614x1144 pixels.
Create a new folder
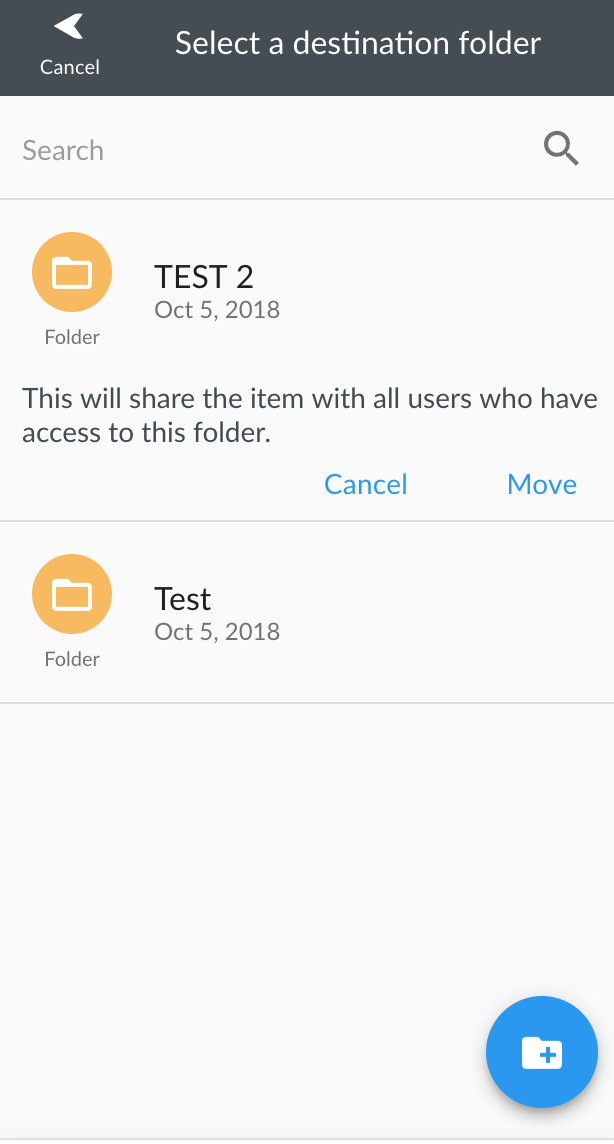[541, 1052]
